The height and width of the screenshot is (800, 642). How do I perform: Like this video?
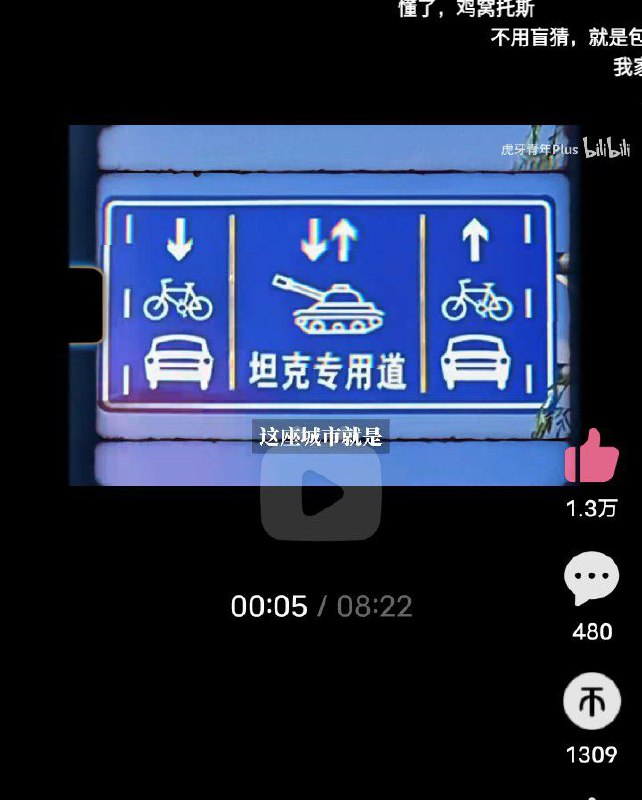click(x=591, y=456)
